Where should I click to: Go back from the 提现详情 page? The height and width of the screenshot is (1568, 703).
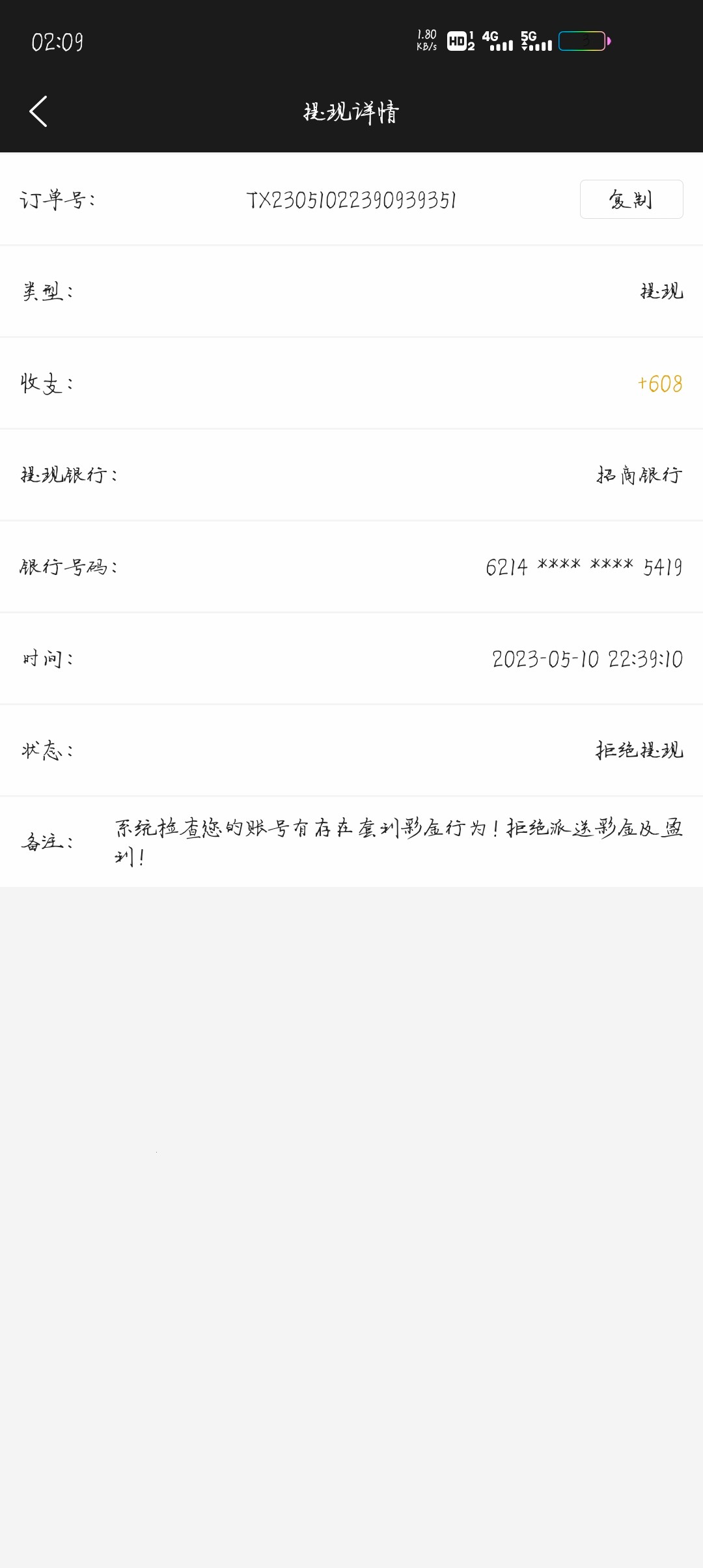38,111
